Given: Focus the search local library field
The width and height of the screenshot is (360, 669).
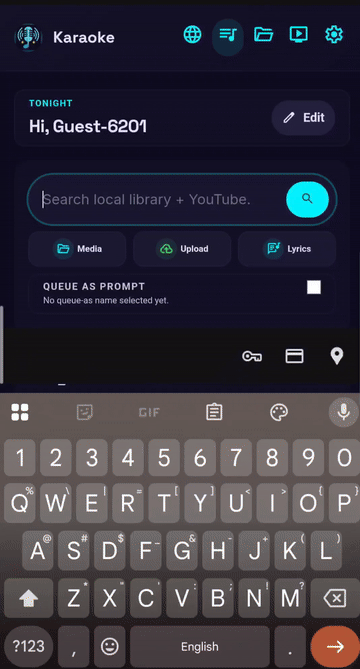Looking at the screenshot, I should 162,199.
